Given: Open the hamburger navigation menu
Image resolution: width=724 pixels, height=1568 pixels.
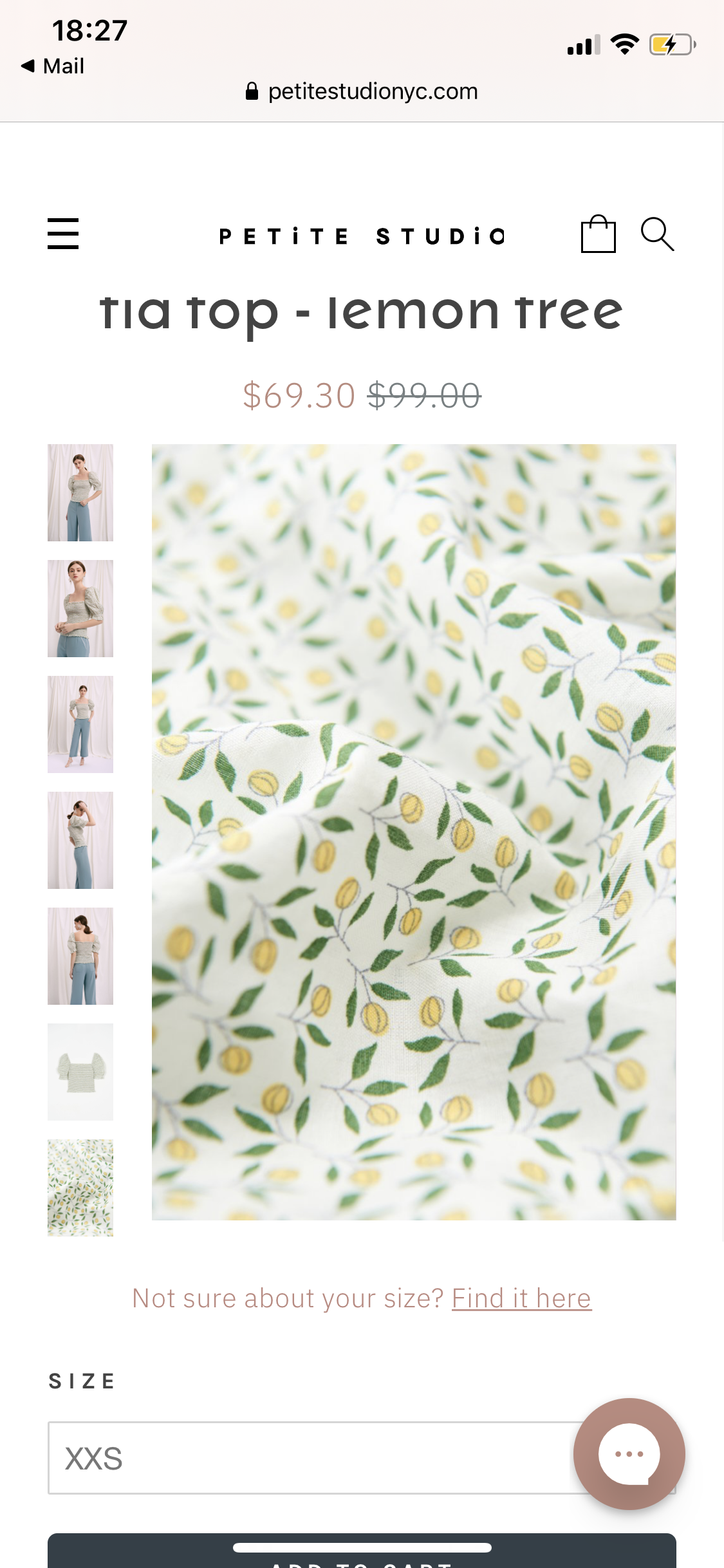Looking at the screenshot, I should click(x=63, y=234).
